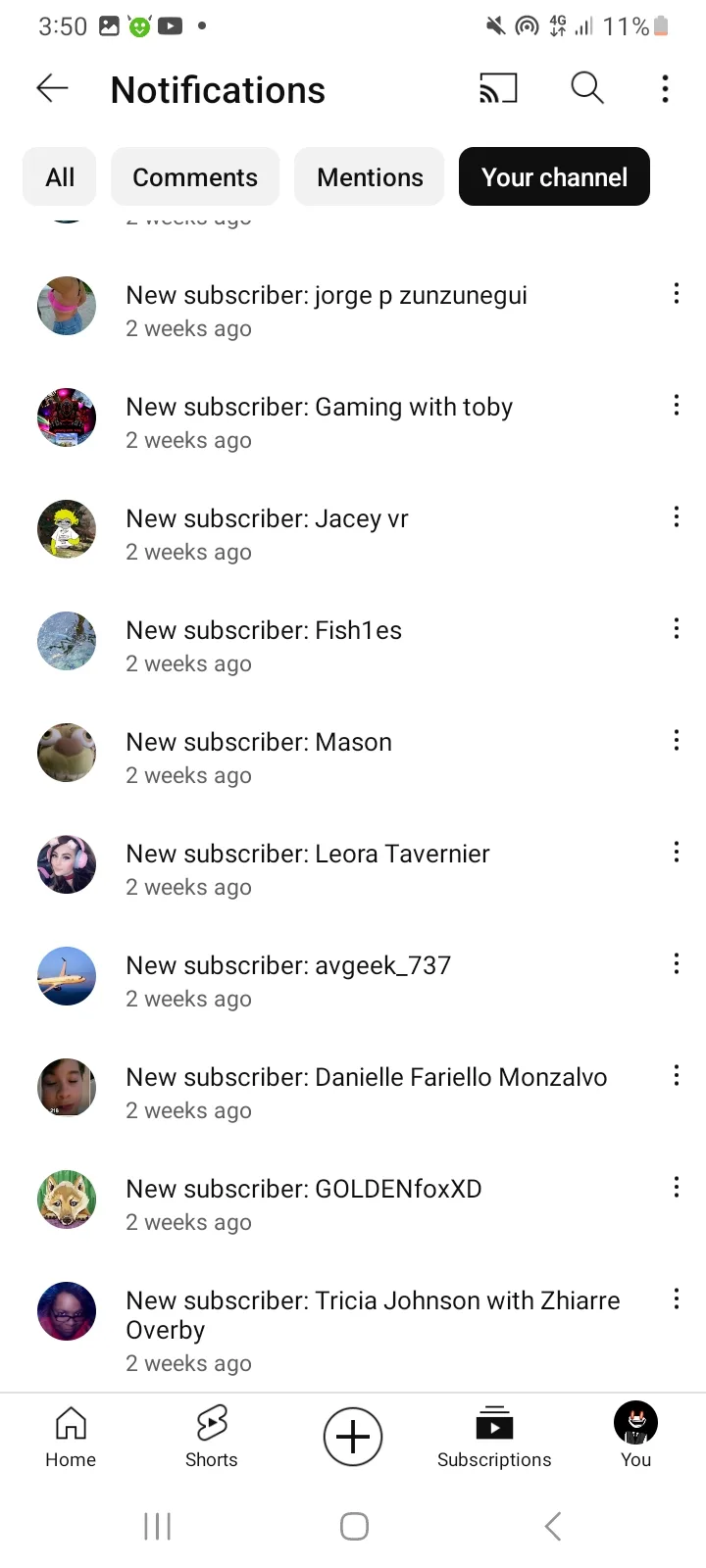Image resolution: width=706 pixels, height=1568 pixels.
Task: View the Mason subscriber notification
Action: [x=259, y=757]
